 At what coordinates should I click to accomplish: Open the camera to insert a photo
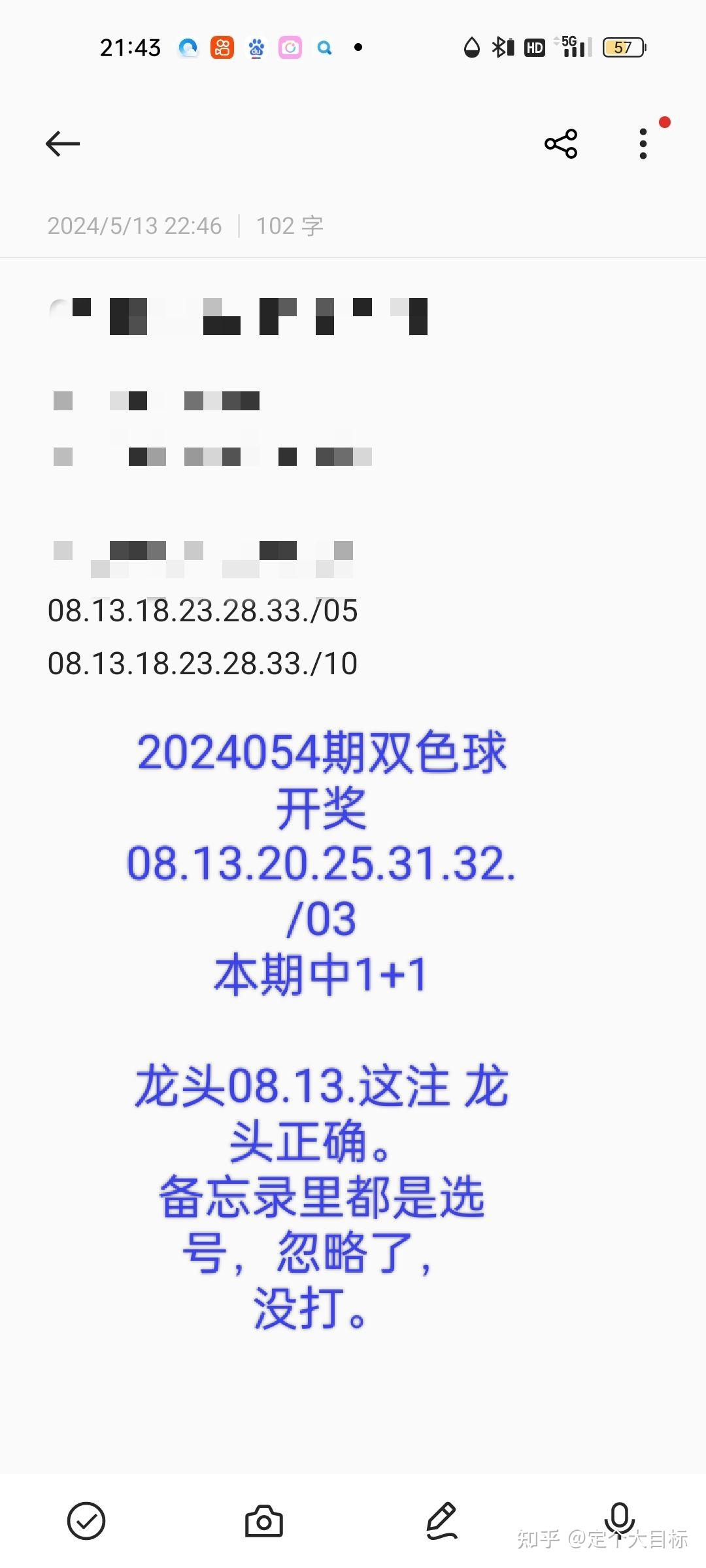pyautogui.click(x=263, y=1520)
